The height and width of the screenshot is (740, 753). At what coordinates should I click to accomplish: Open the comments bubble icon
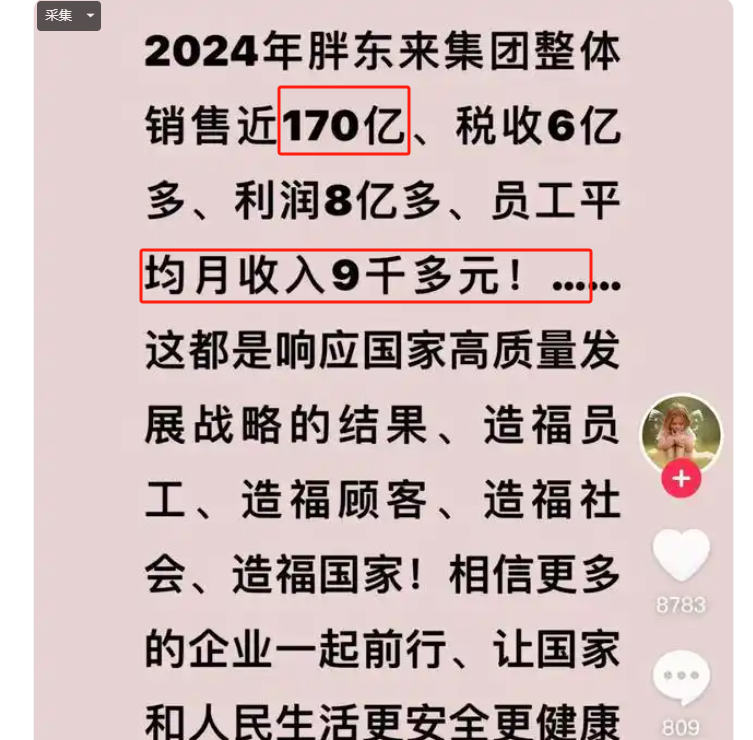point(681,678)
